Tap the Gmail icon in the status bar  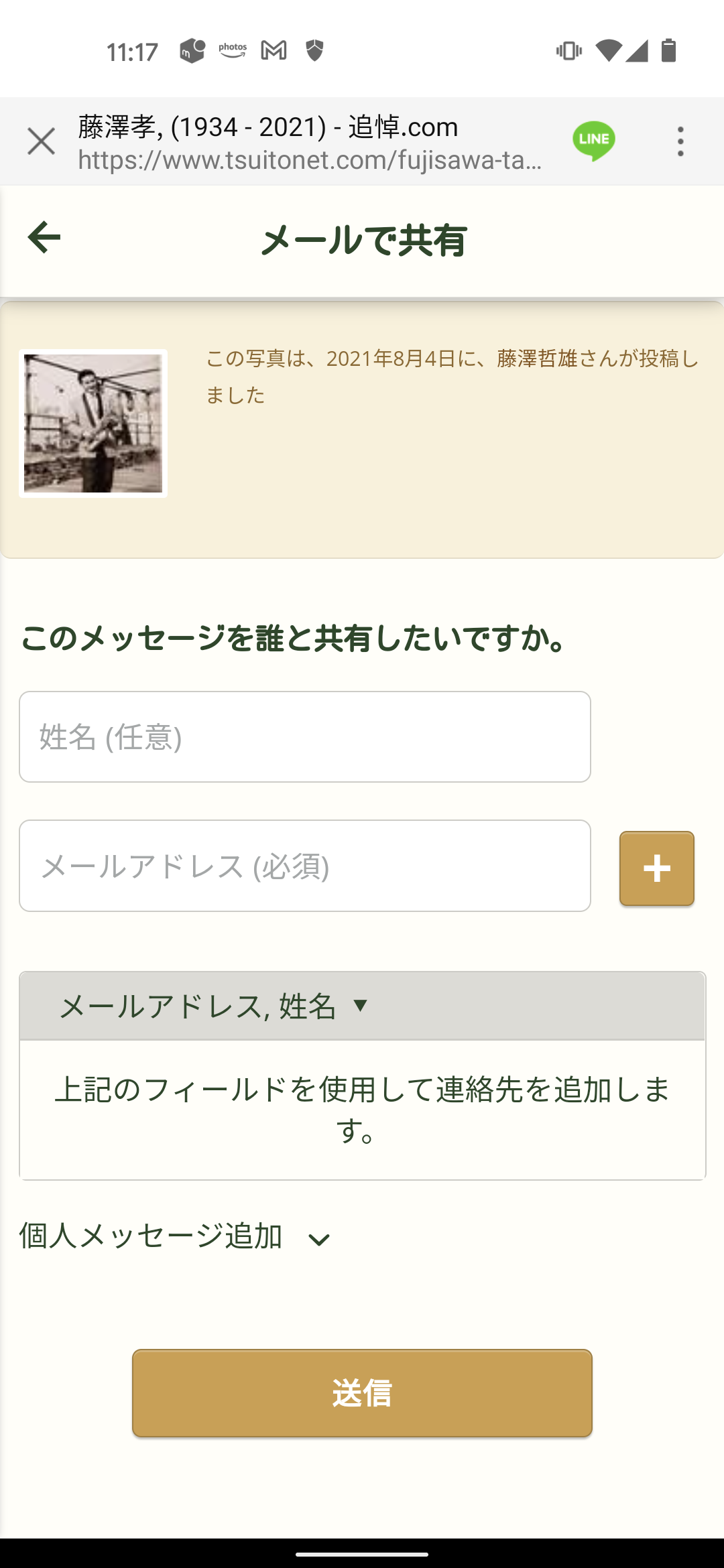274,50
